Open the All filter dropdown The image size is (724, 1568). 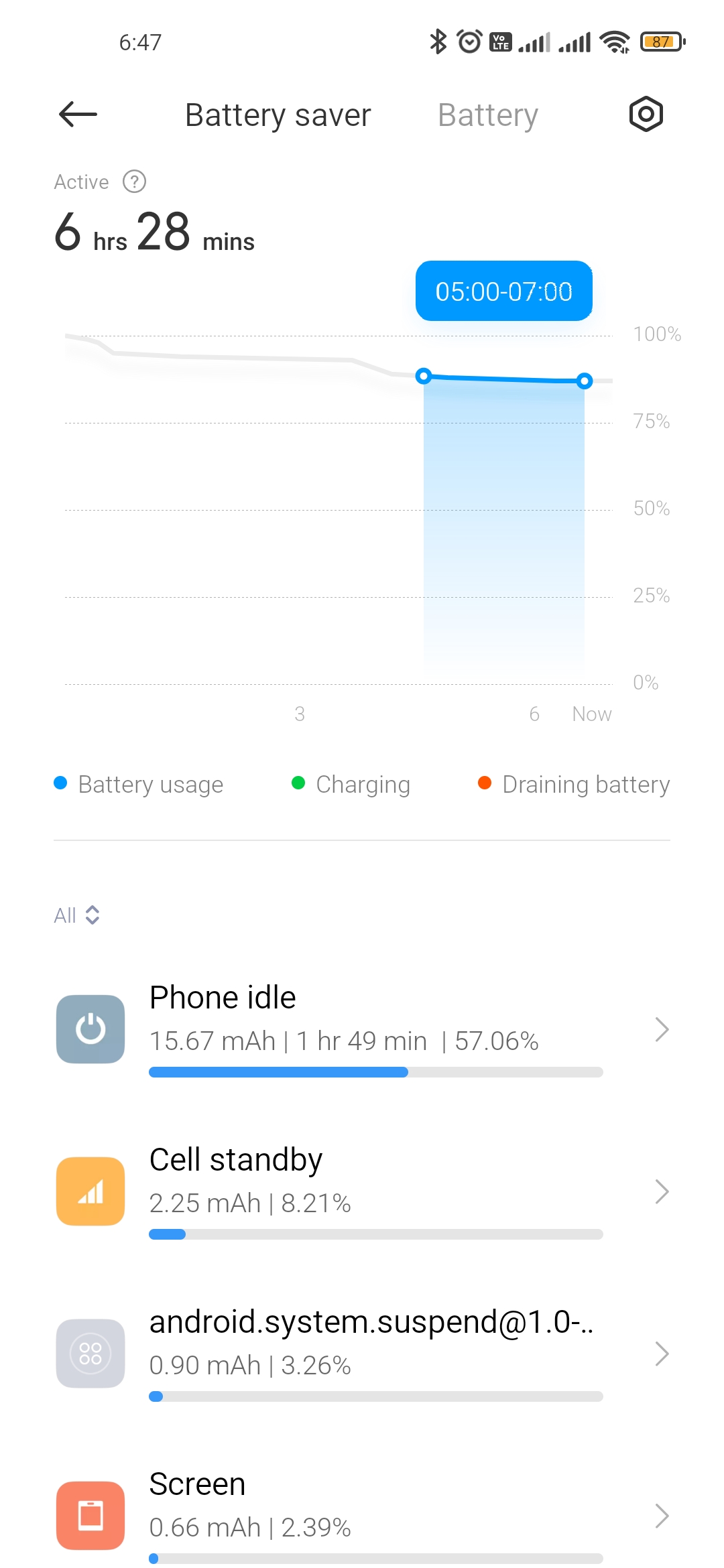[x=77, y=915]
